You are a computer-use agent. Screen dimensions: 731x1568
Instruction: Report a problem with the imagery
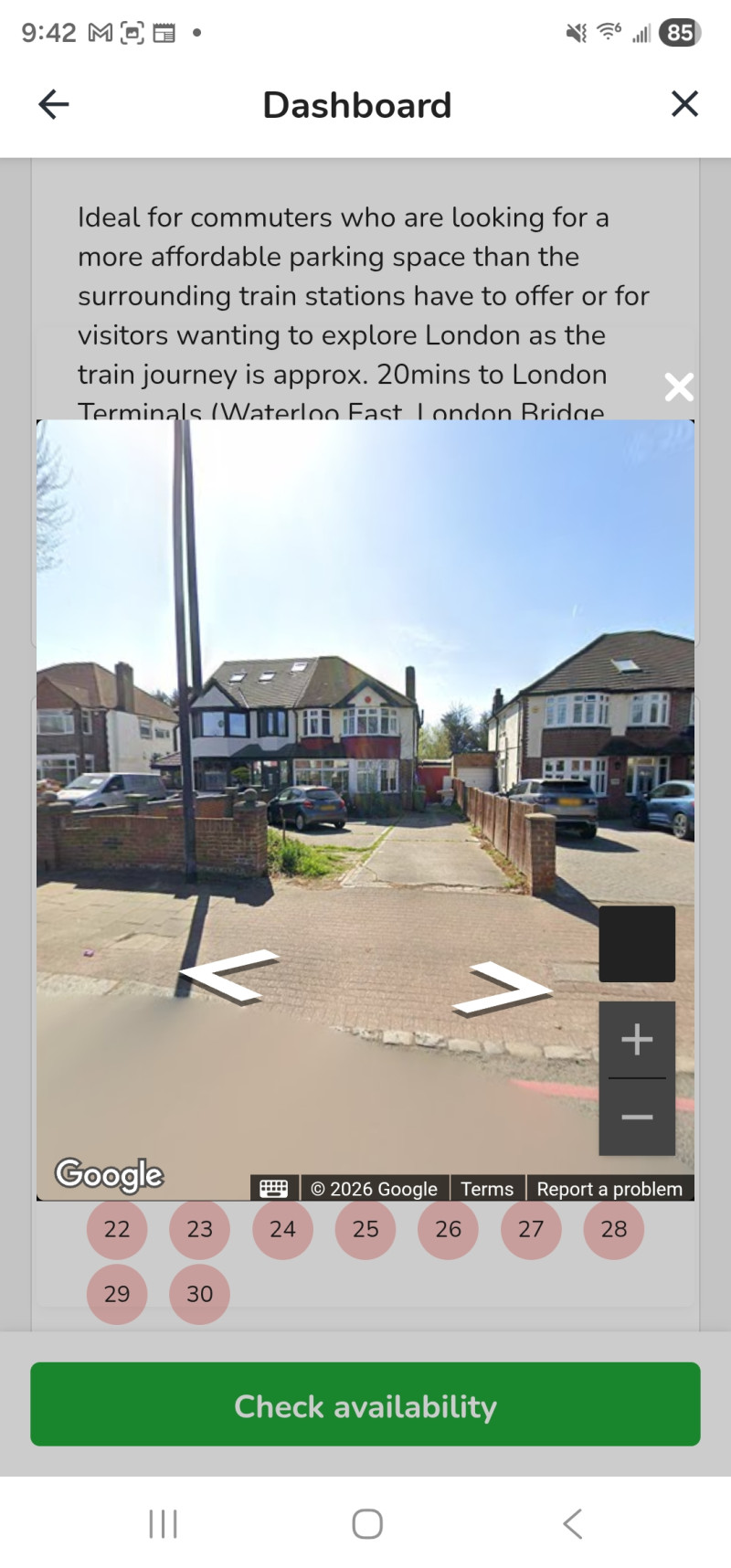(x=609, y=1189)
